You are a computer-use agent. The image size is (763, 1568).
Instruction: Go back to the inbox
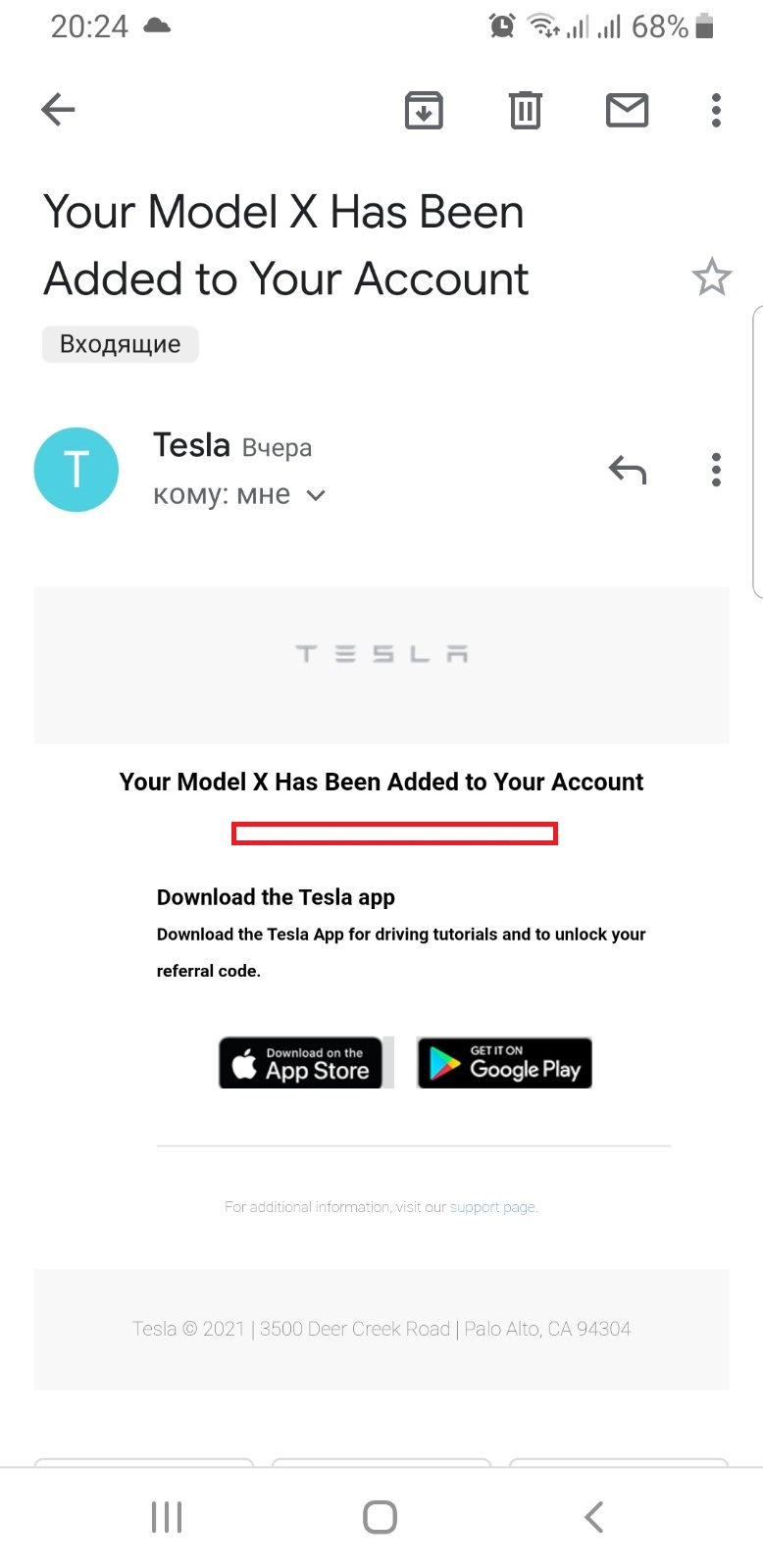[58, 110]
